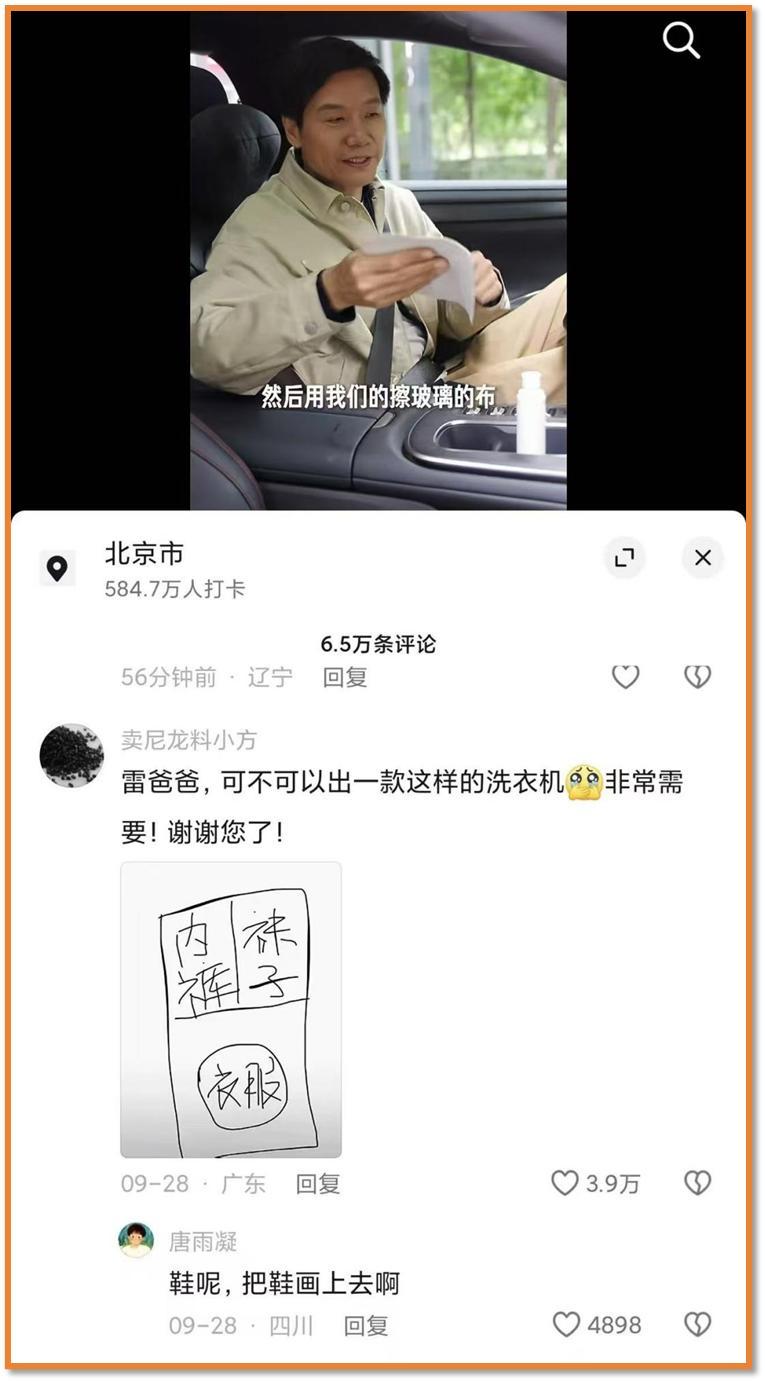Like 唐雨凝's reply

(566, 1325)
